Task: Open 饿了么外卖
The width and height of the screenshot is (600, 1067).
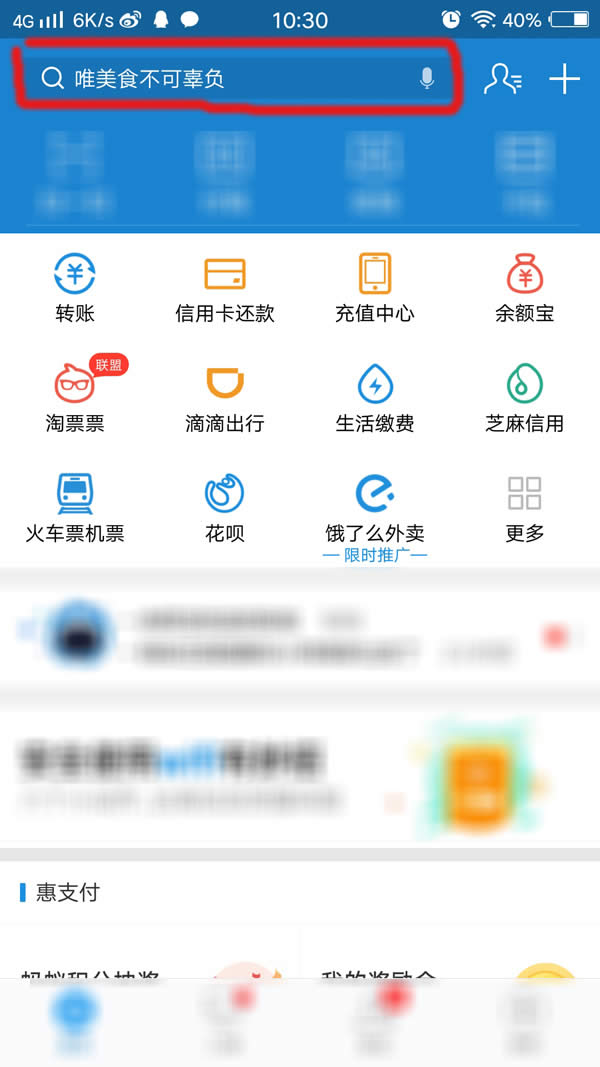Action: [x=375, y=505]
